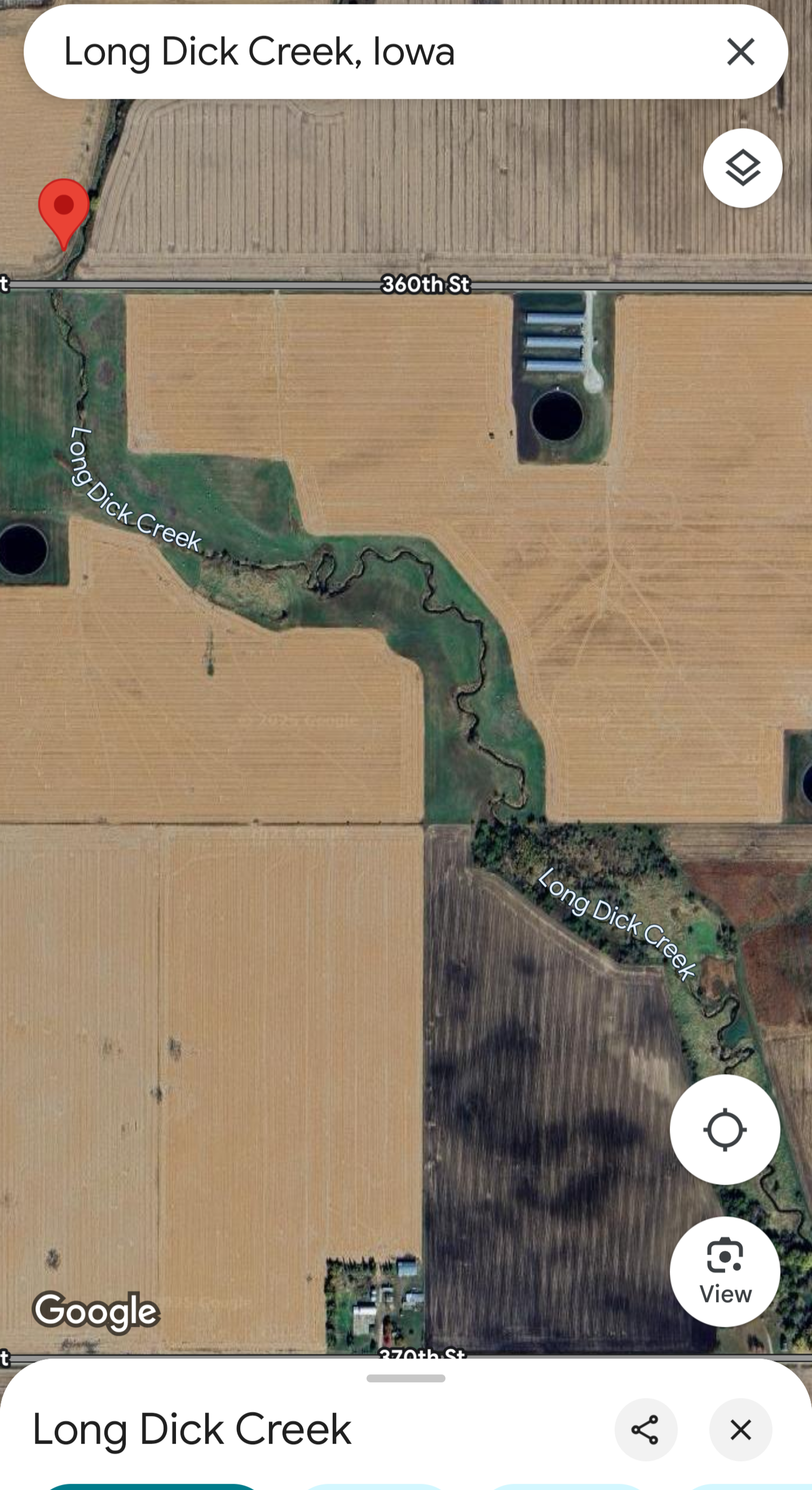
Task: Tap the search field showing Long Dick Creek, Iowa
Action: coord(370,51)
